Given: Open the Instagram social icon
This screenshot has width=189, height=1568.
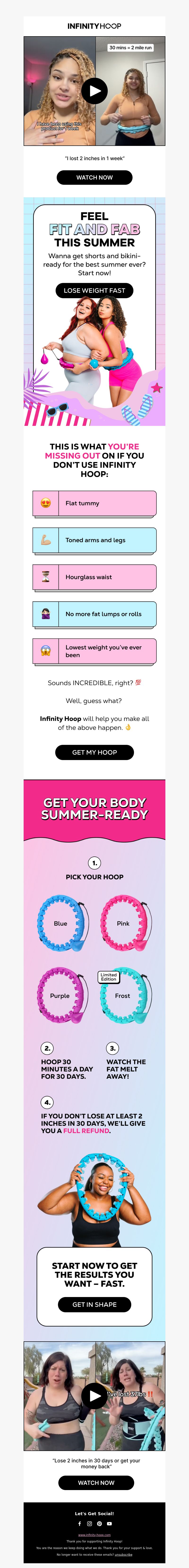Looking at the screenshot, I should tap(89, 1523).
